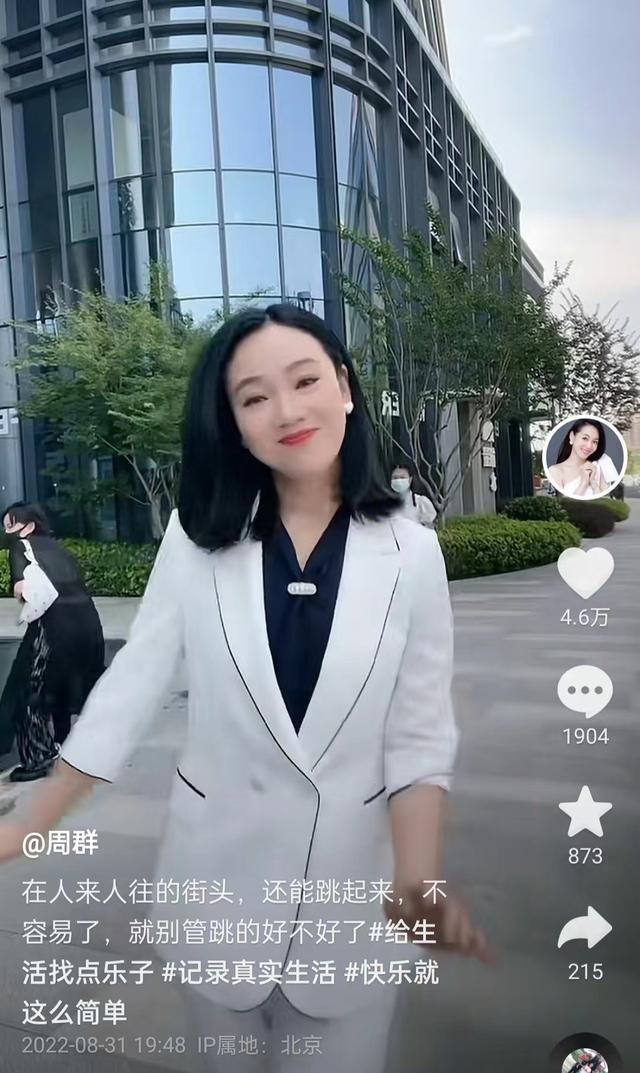Share this video via the arrow icon
The height and width of the screenshot is (1073, 640).
click(585, 928)
